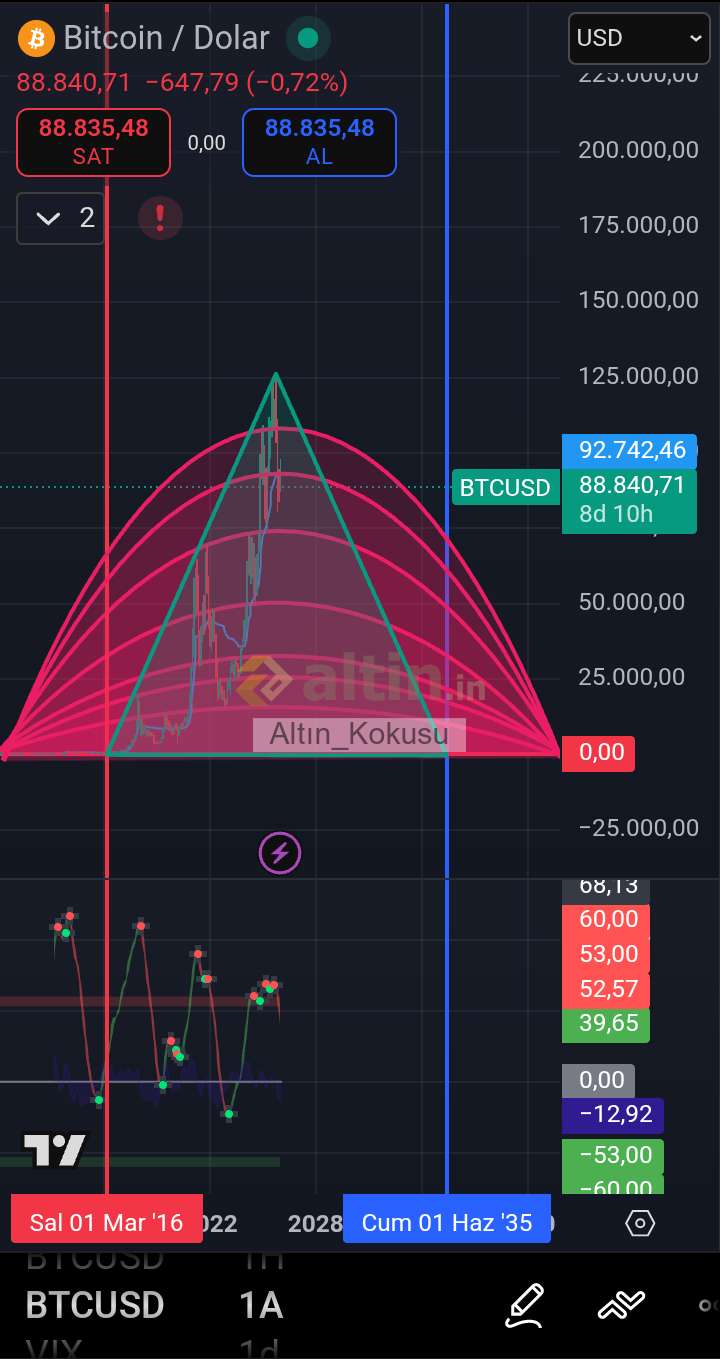This screenshot has height=1359, width=720.
Task: Open the USD currency dropdown
Action: click(x=639, y=39)
